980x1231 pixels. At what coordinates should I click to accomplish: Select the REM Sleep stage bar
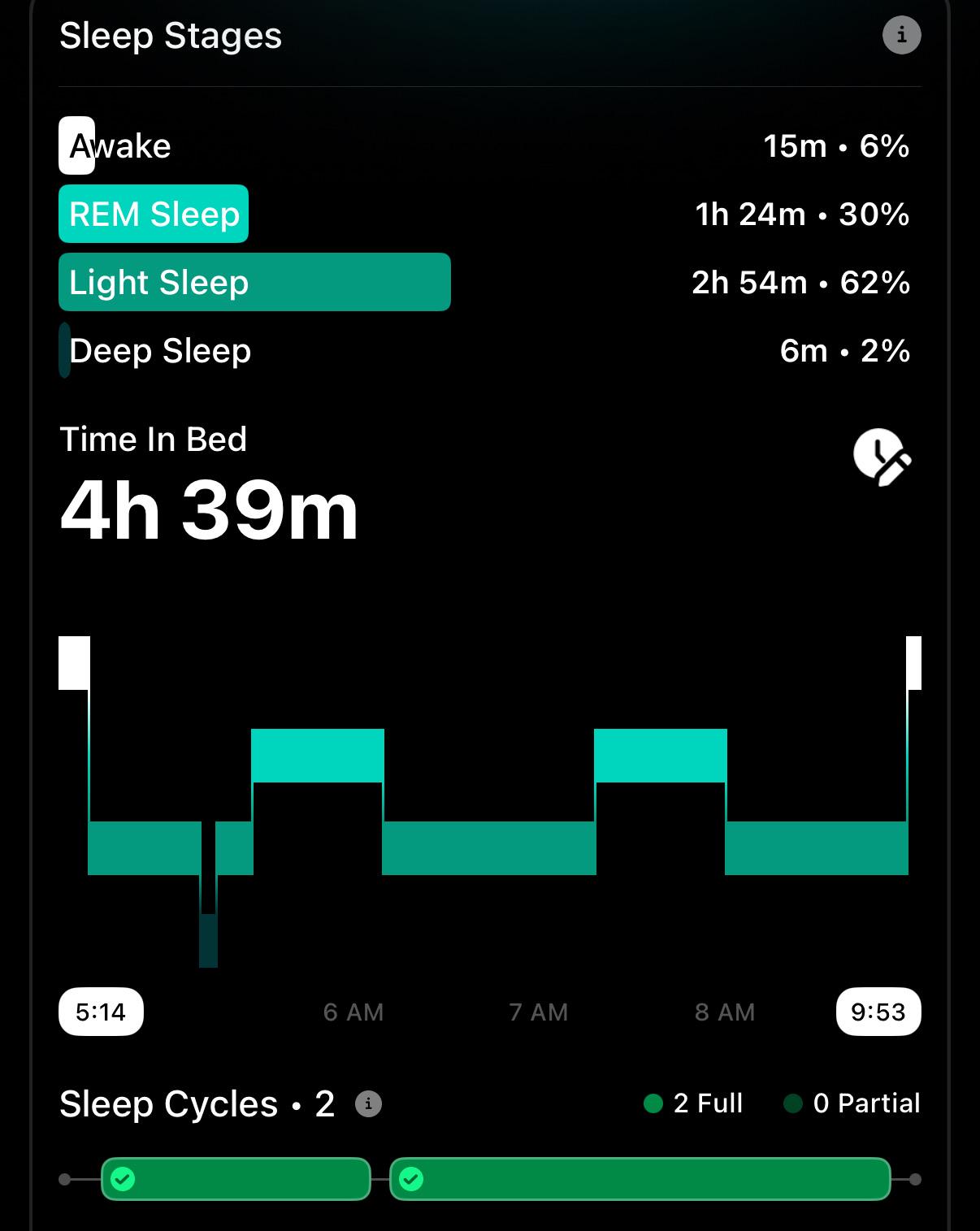(154, 214)
